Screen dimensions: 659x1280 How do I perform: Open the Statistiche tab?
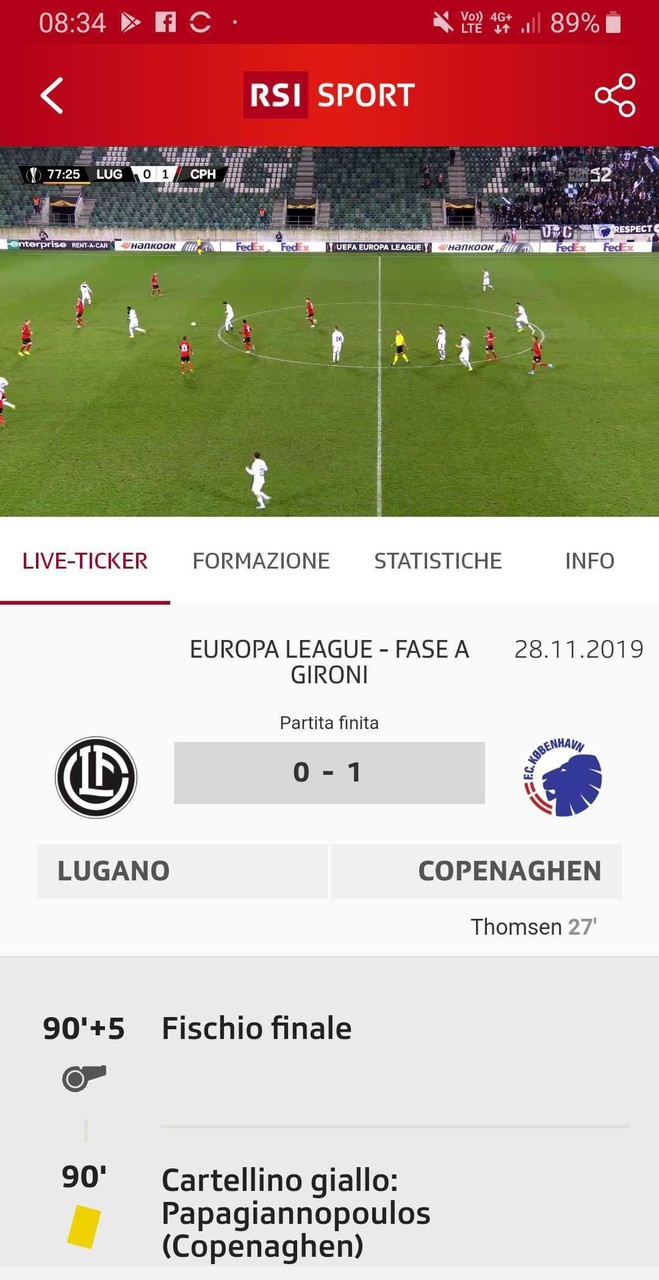point(438,561)
